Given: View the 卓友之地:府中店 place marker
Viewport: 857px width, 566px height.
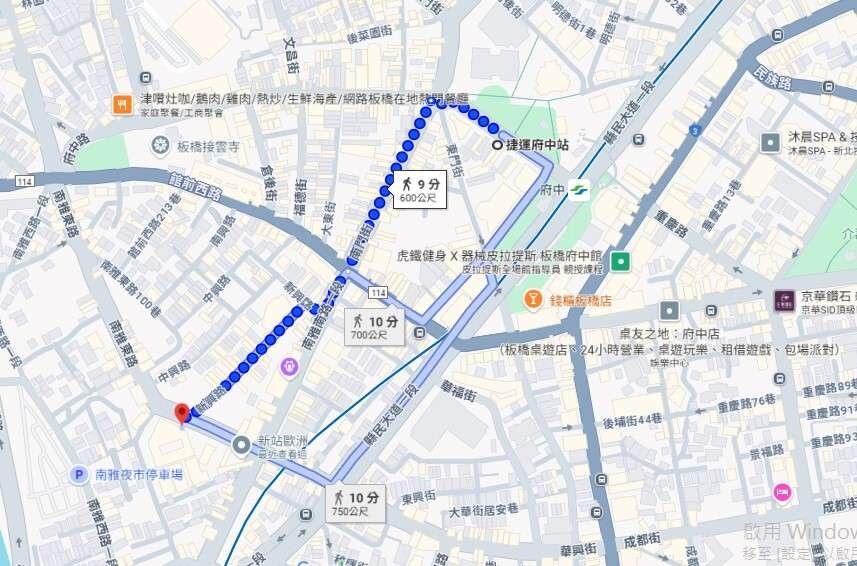Looking at the screenshot, I should [x=669, y=311].
